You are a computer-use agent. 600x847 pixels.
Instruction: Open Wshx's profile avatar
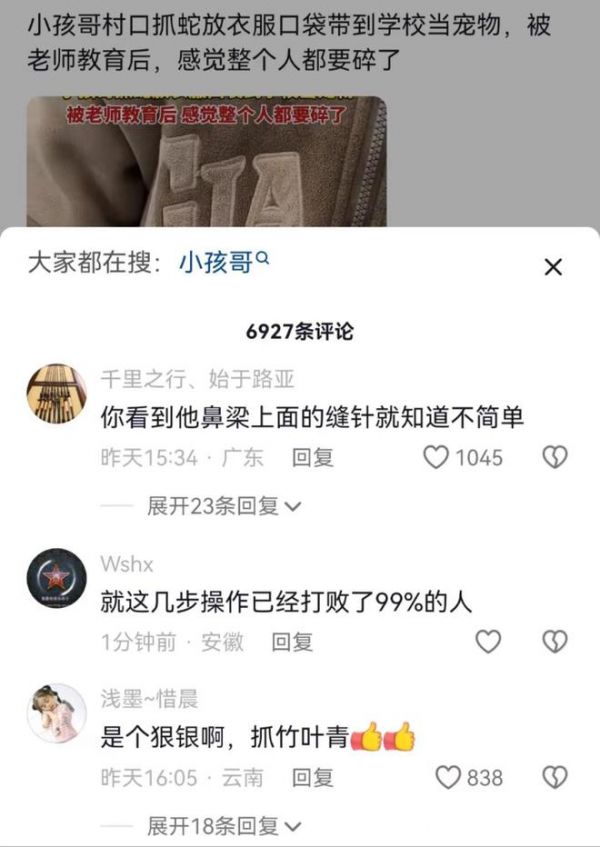coord(56,579)
